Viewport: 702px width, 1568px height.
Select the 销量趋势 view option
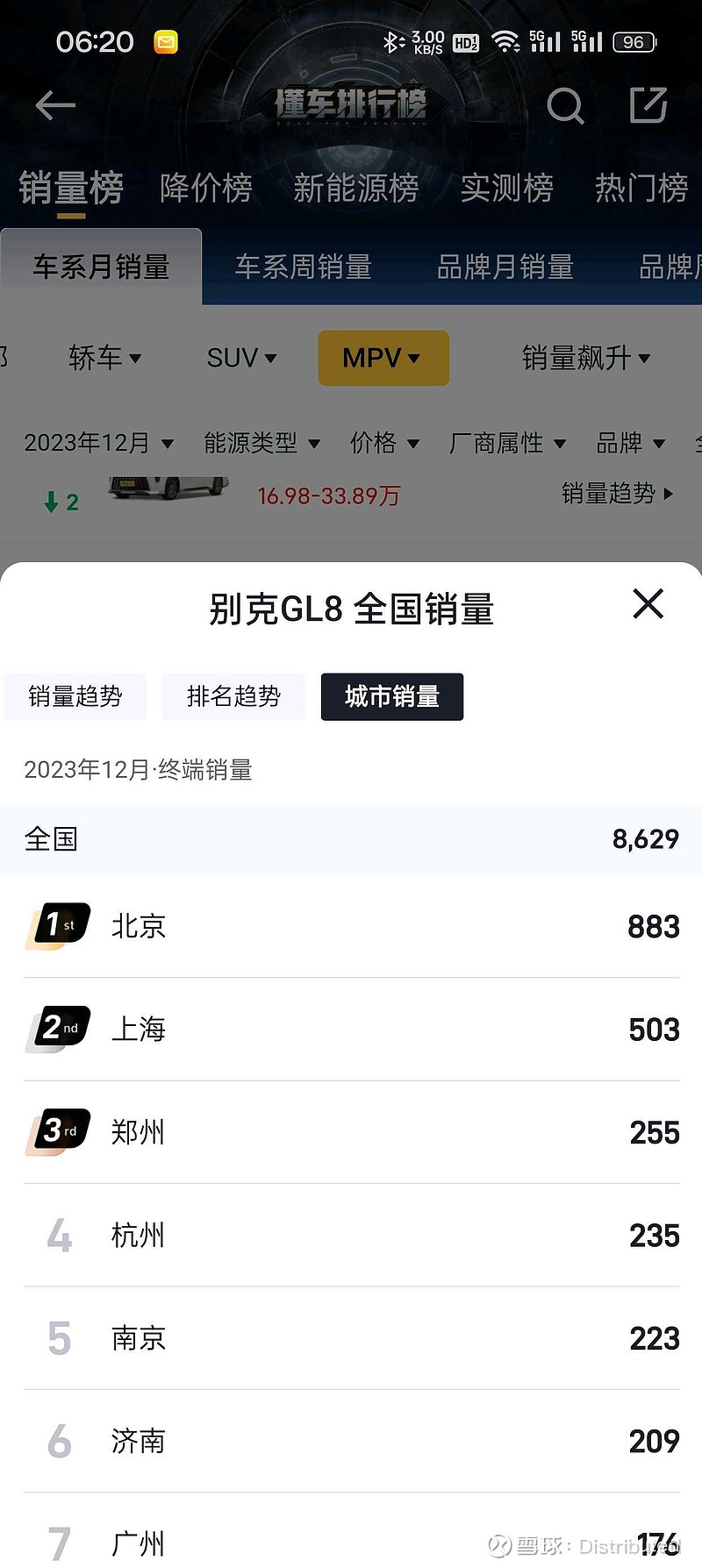click(x=75, y=696)
